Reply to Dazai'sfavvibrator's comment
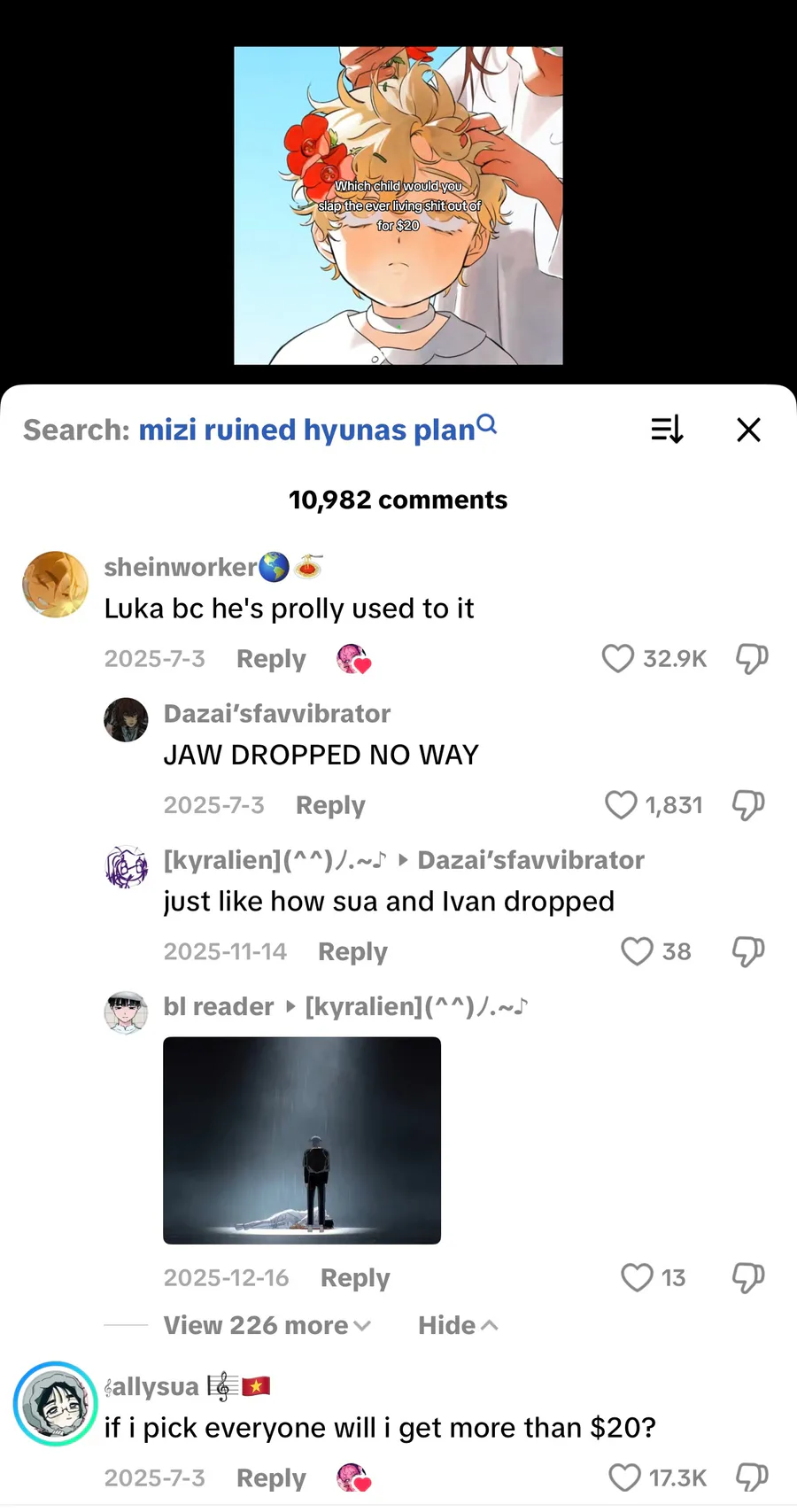Screen dimensions: 797x1512 coord(330,805)
